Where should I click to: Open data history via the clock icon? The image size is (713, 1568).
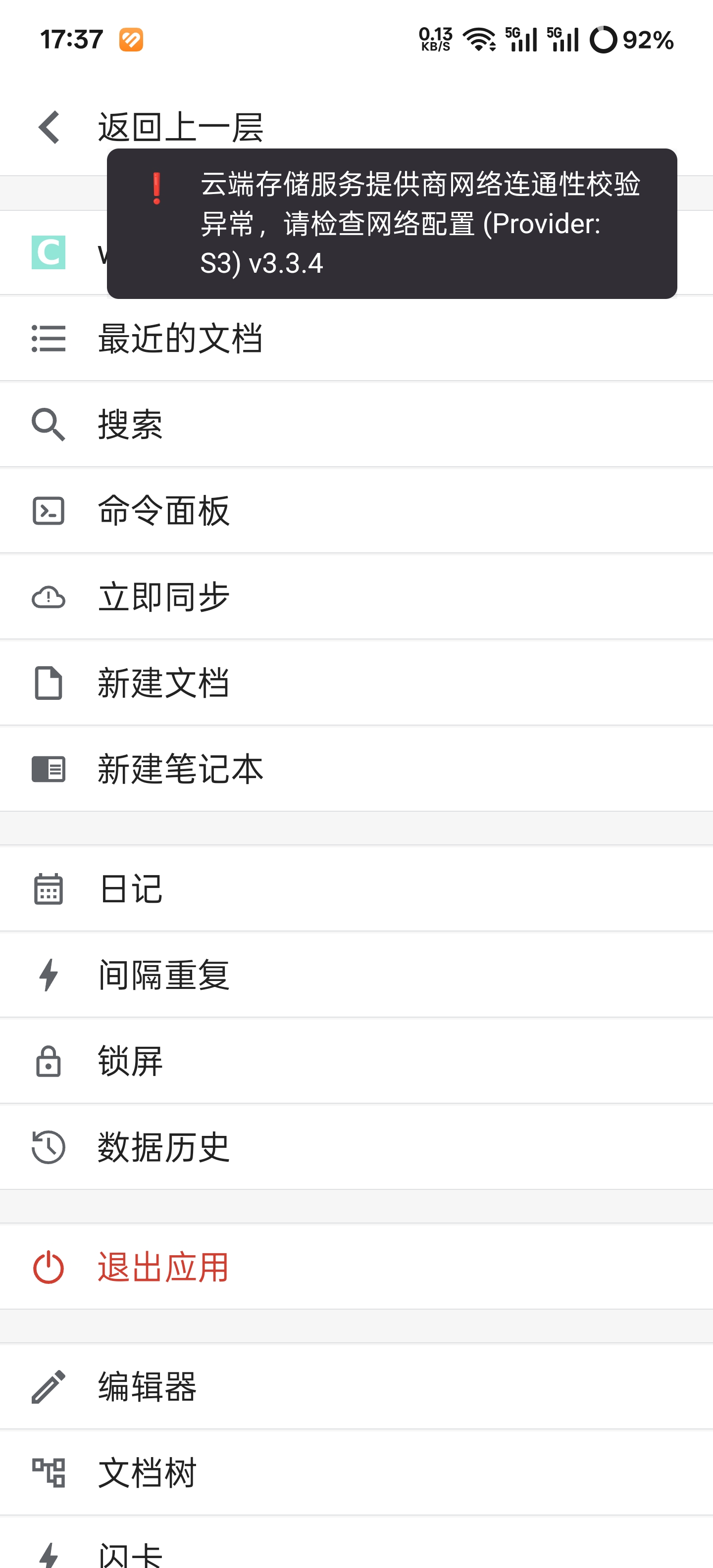[48, 1146]
